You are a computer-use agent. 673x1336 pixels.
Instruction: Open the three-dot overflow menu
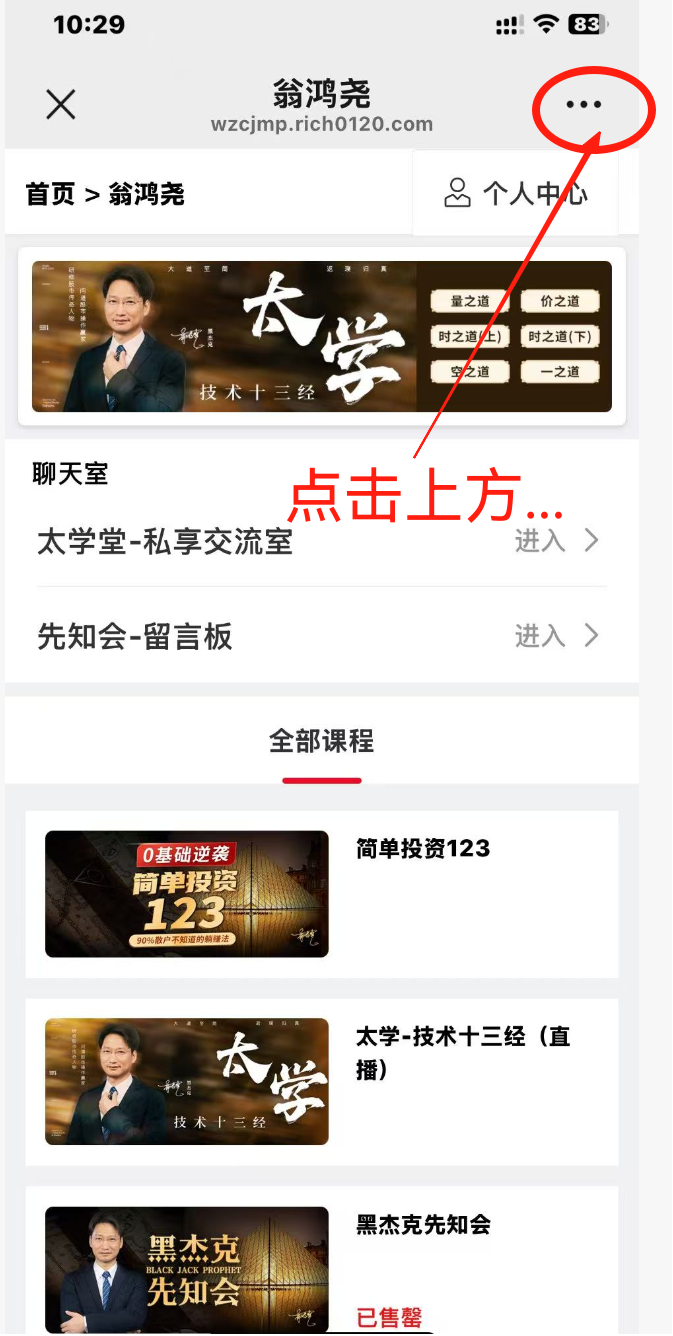pos(584,105)
